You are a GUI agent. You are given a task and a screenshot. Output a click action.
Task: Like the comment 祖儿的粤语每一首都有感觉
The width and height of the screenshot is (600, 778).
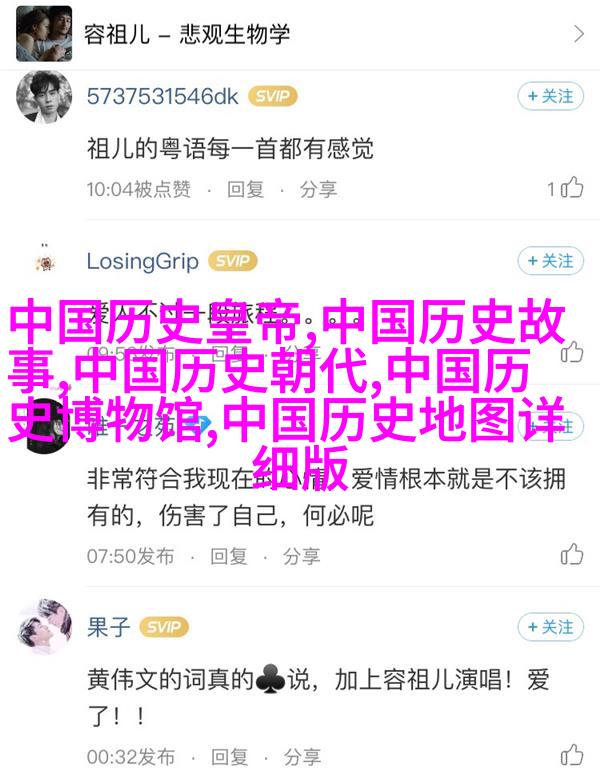pos(570,188)
